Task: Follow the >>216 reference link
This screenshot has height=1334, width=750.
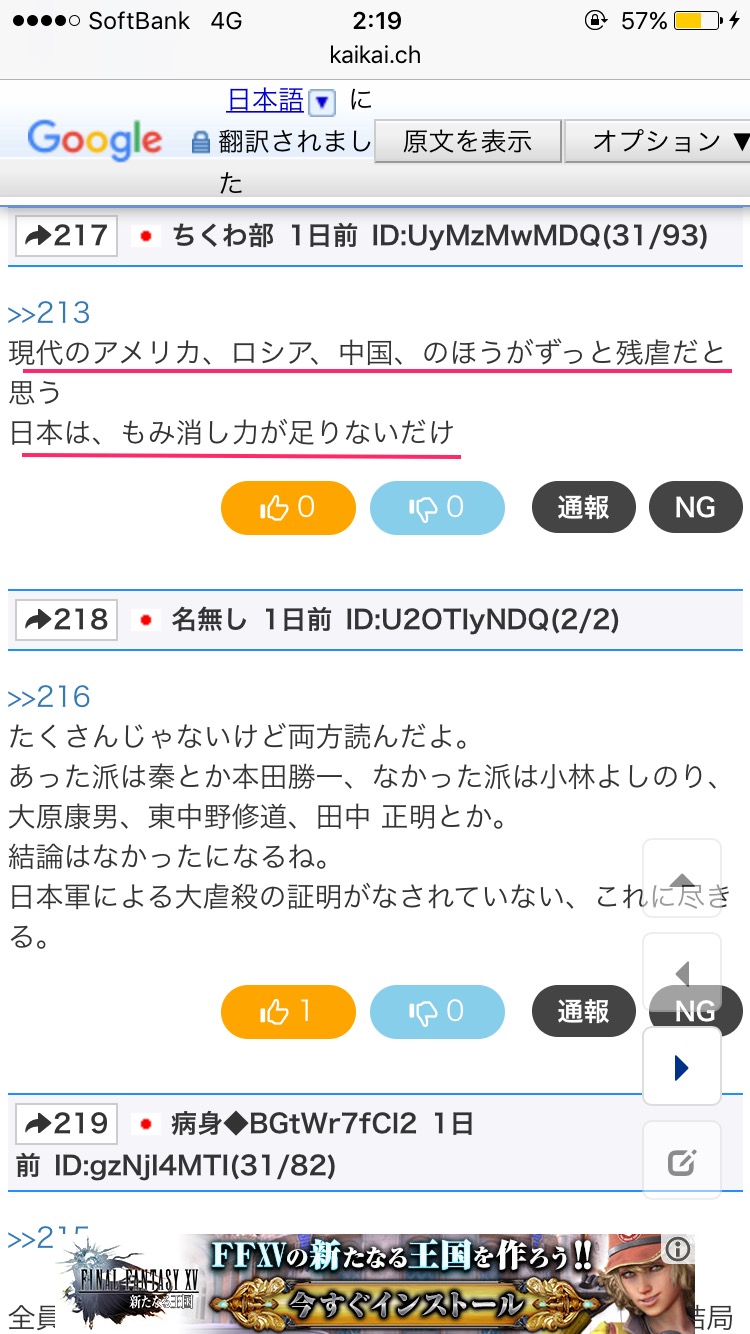Action: point(49,697)
